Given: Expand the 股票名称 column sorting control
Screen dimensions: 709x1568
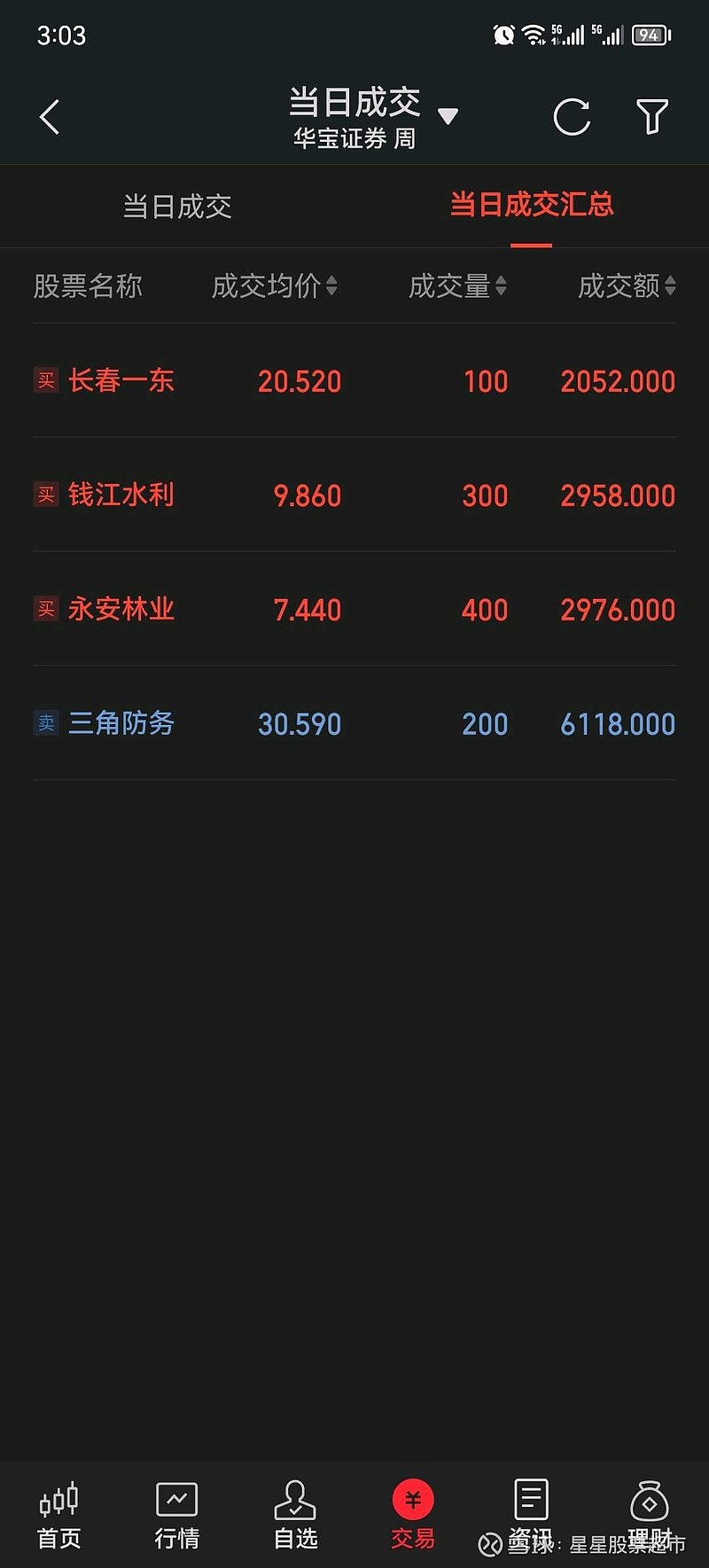Looking at the screenshot, I should click(89, 286).
